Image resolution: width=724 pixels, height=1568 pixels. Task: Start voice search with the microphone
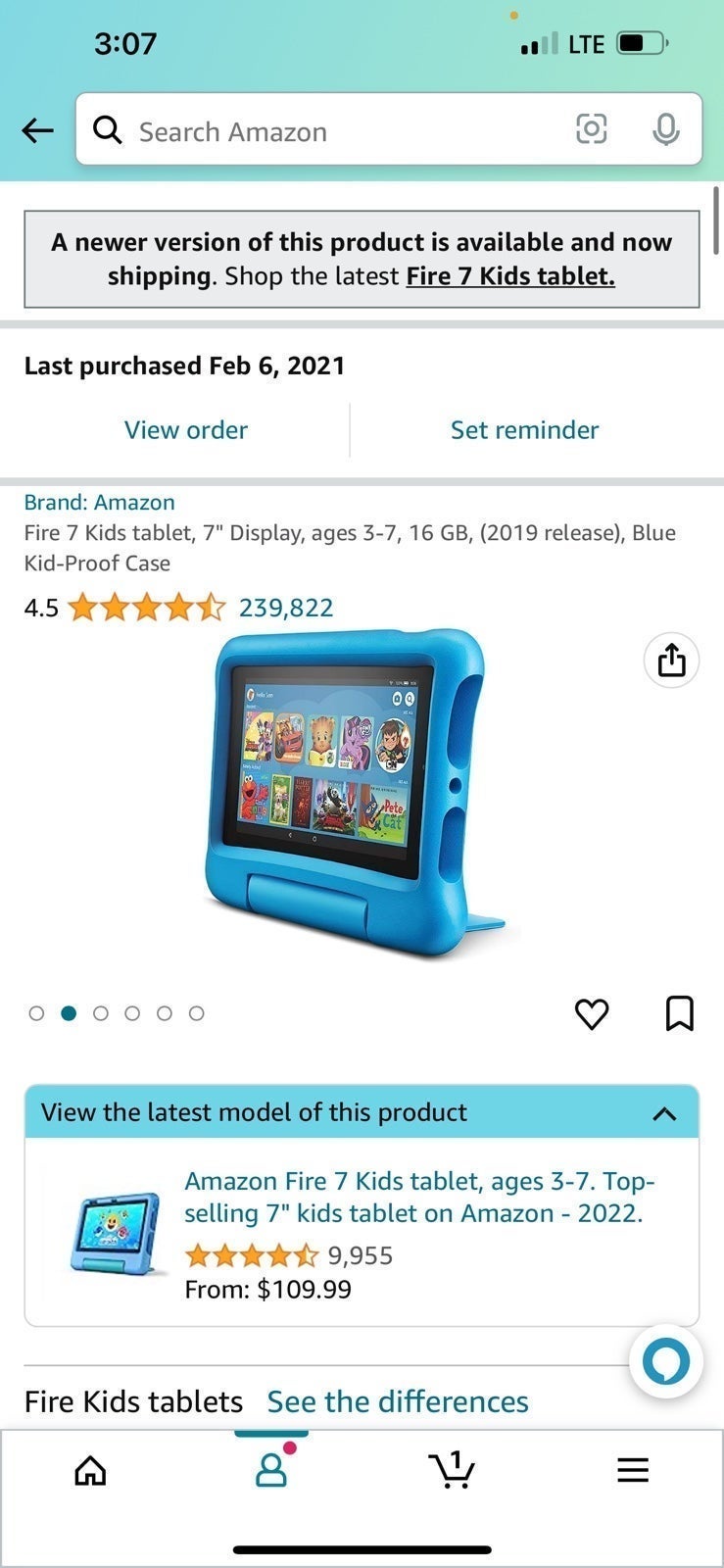point(666,129)
